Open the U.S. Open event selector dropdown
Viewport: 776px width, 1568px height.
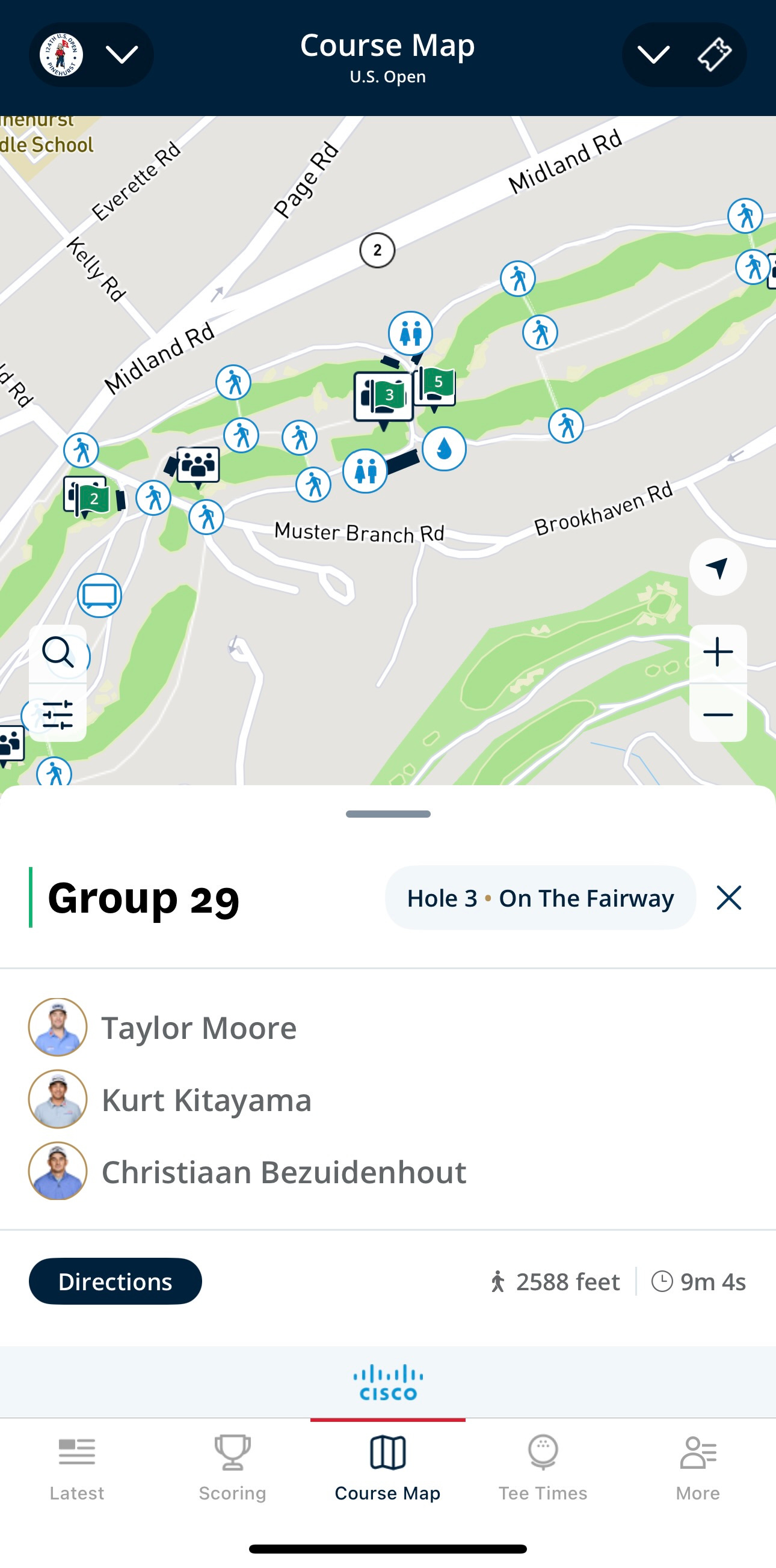[x=91, y=55]
